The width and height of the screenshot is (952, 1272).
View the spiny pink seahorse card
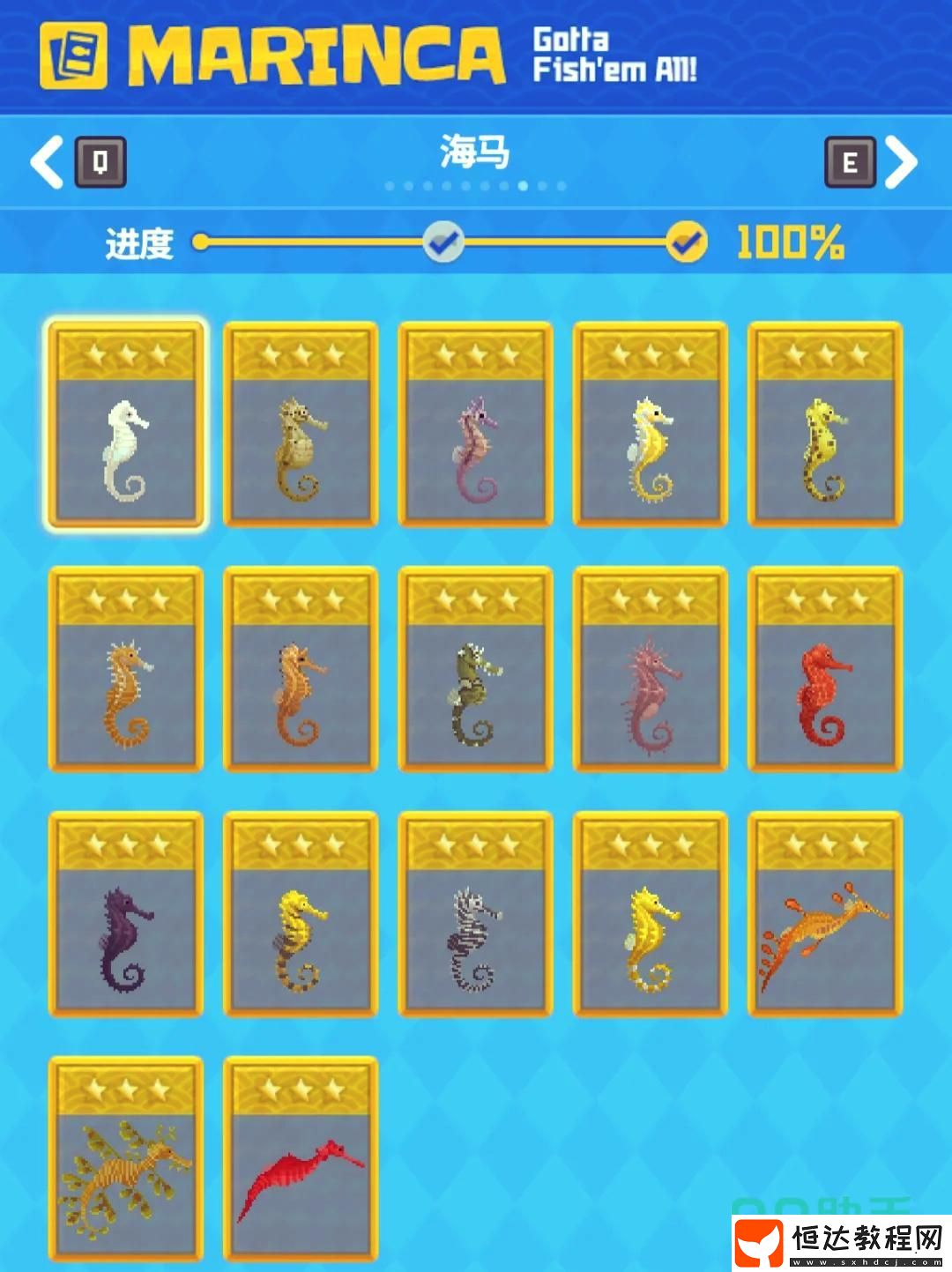coord(651,669)
